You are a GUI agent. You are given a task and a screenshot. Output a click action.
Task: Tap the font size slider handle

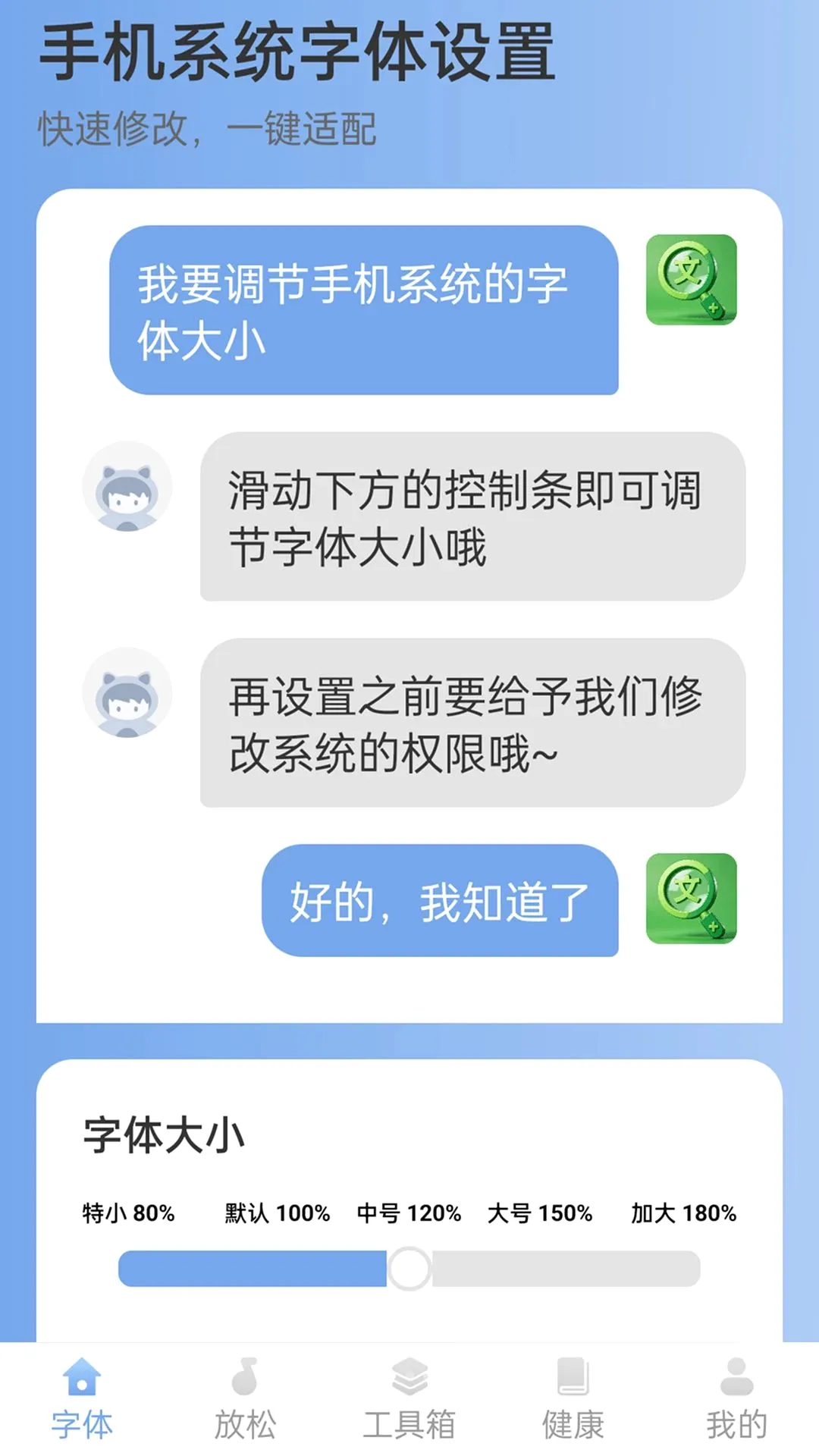409,1269
